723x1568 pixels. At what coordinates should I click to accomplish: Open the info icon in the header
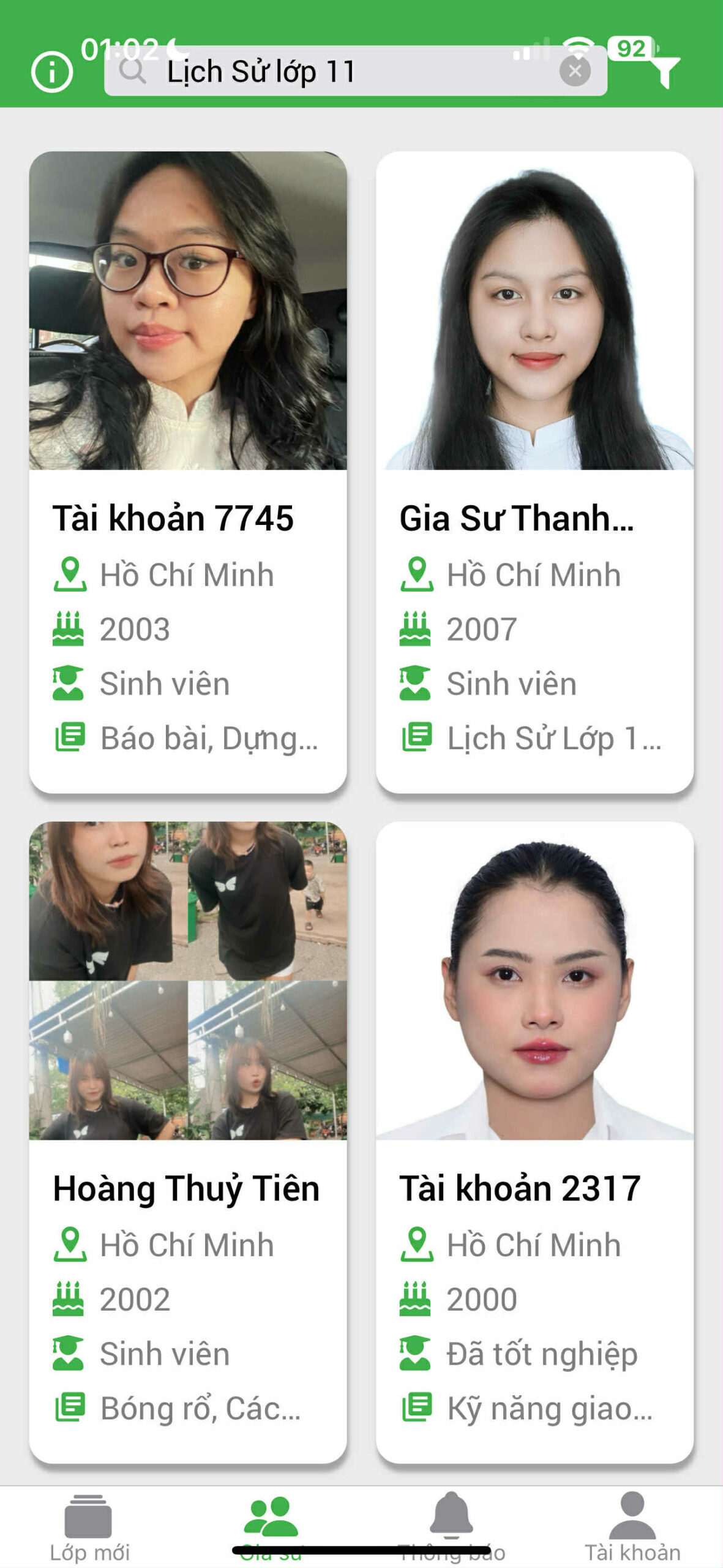tap(52, 72)
